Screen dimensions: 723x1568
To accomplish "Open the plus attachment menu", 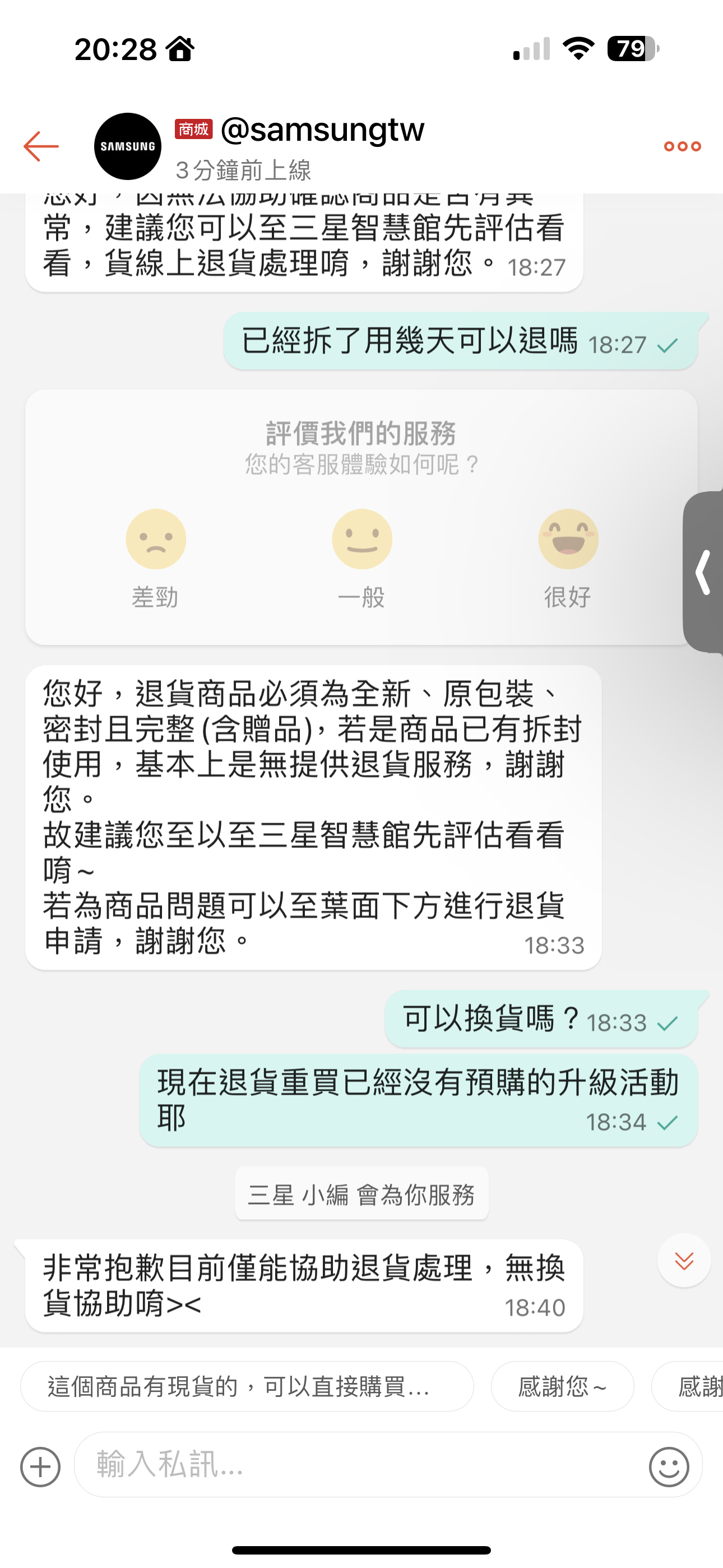I will click(x=40, y=1467).
